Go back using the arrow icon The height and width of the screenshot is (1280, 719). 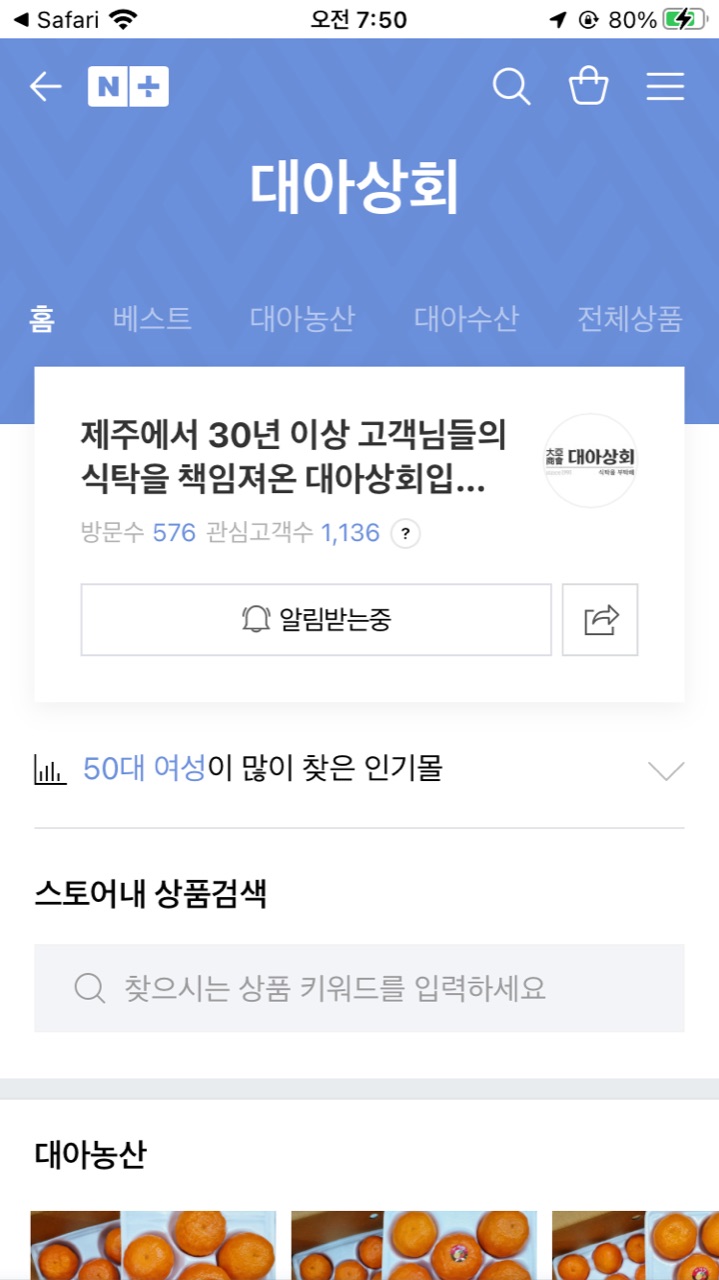coord(46,87)
